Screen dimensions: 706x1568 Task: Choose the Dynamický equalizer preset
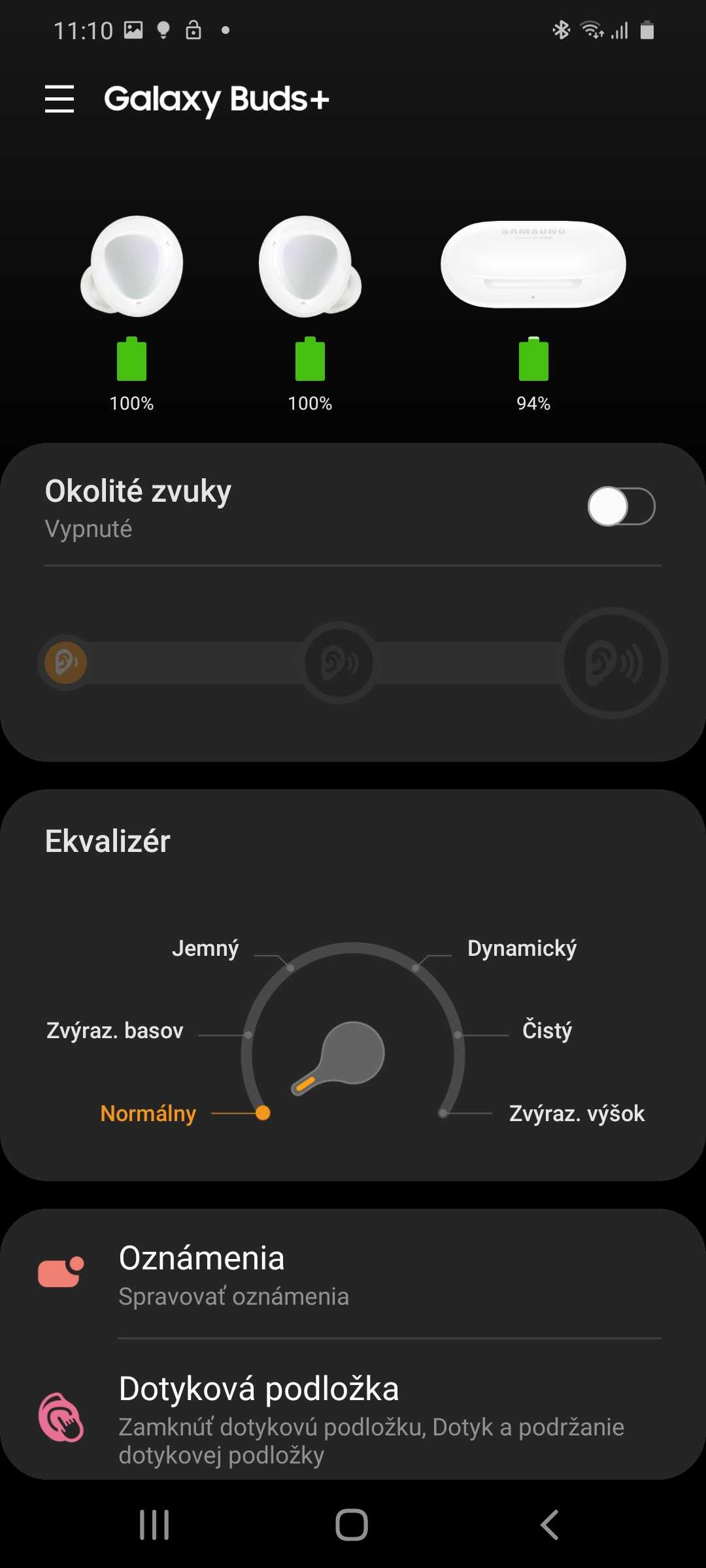pos(522,948)
